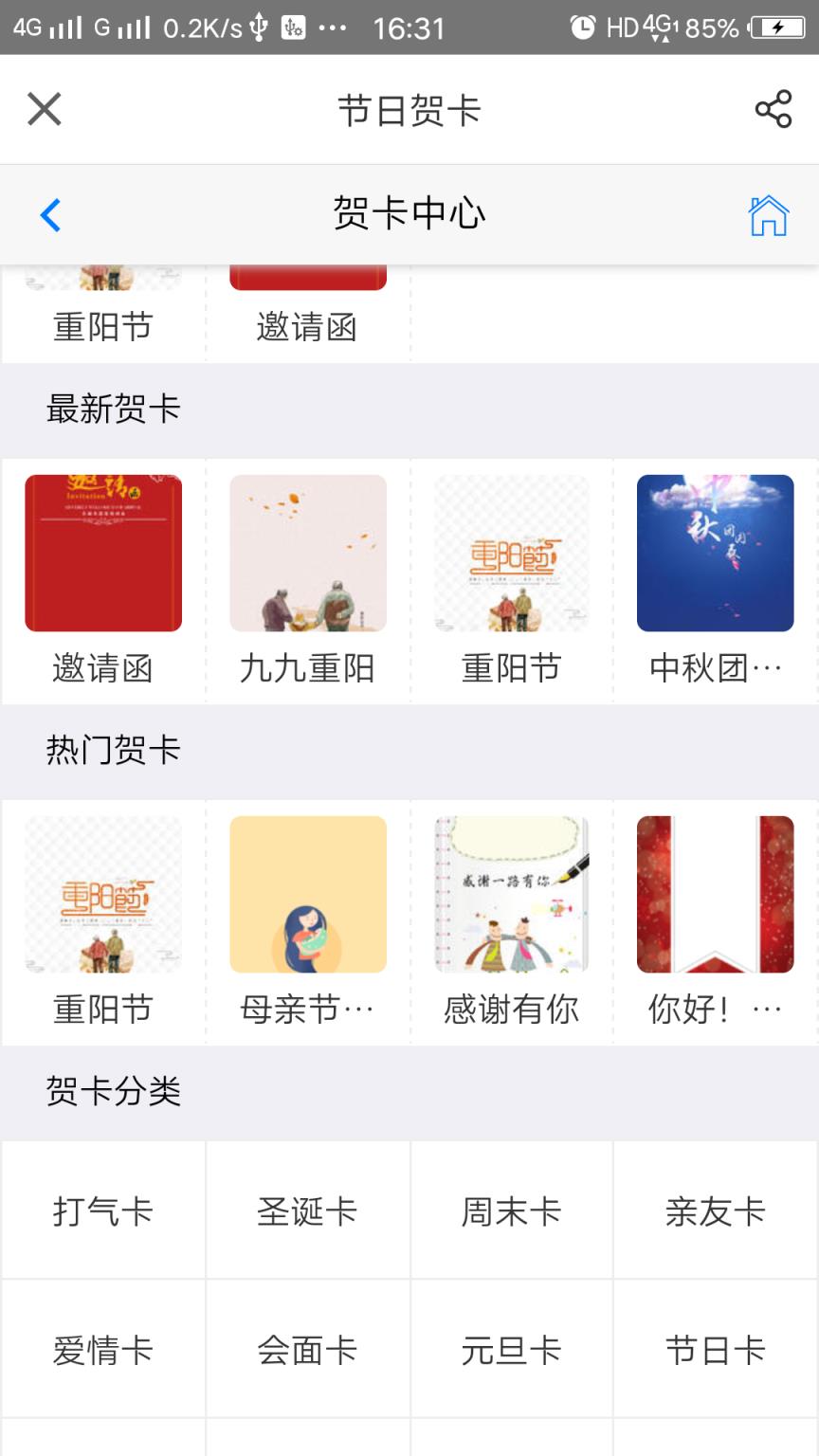Open the 九九重阳 greeting card
The width and height of the screenshot is (819, 1456).
tap(307, 553)
